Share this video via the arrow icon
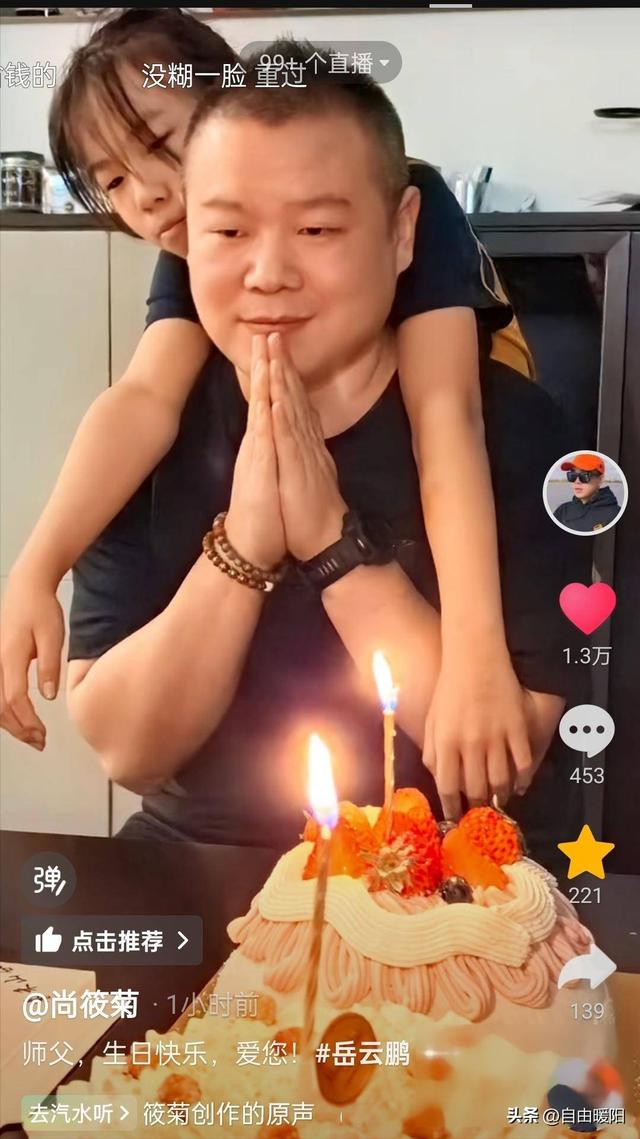This screenshot has height=1139, width=640. [x=587, y=969]
